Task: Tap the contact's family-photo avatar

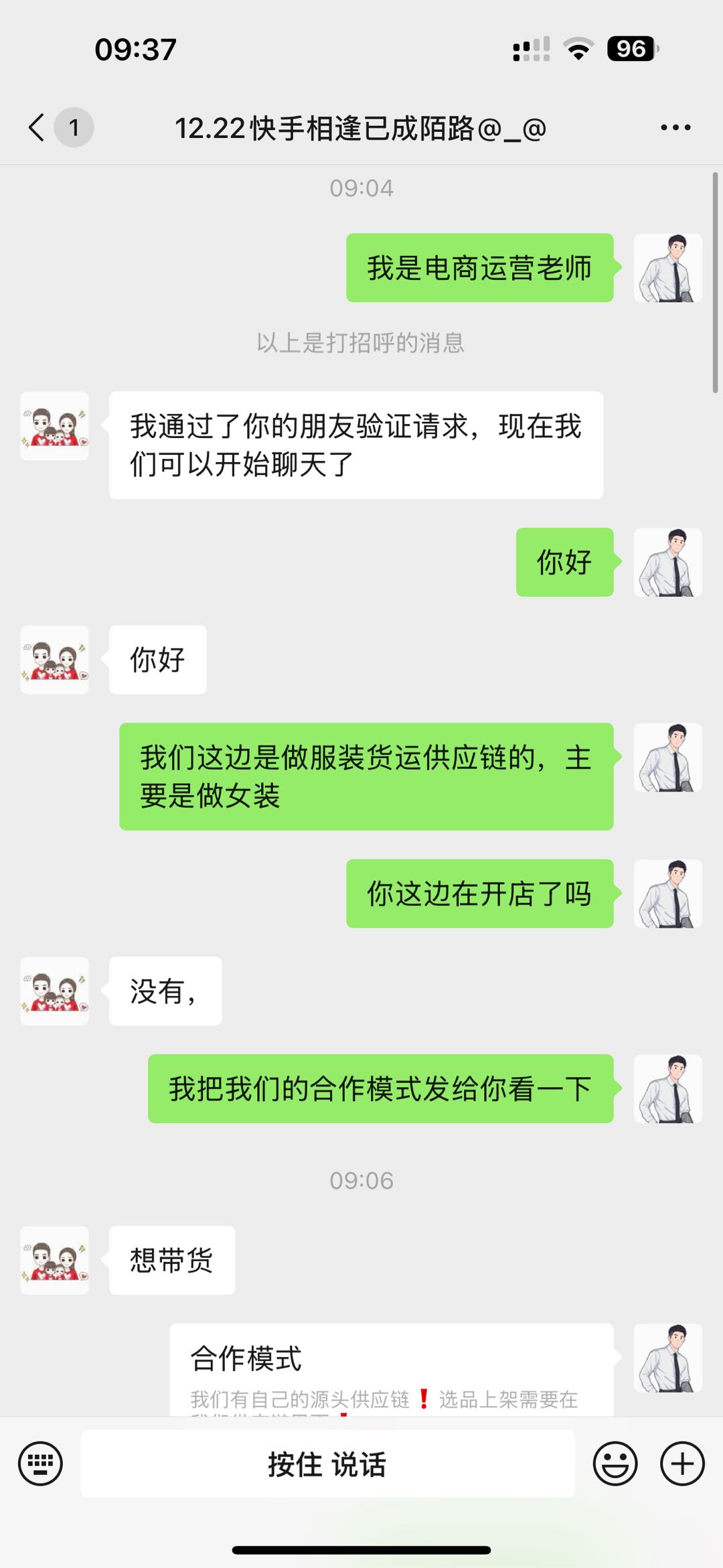Action: [54, 425]
